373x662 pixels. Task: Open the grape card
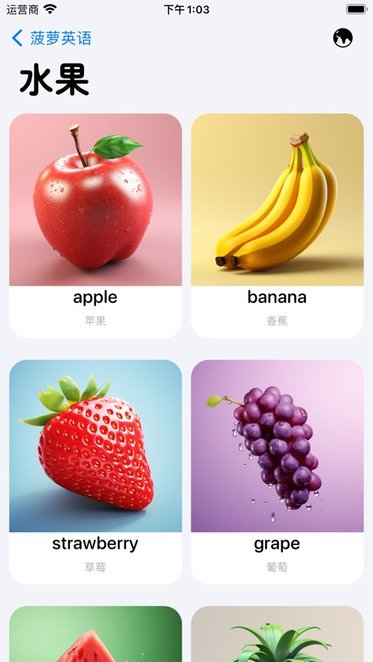277,472
